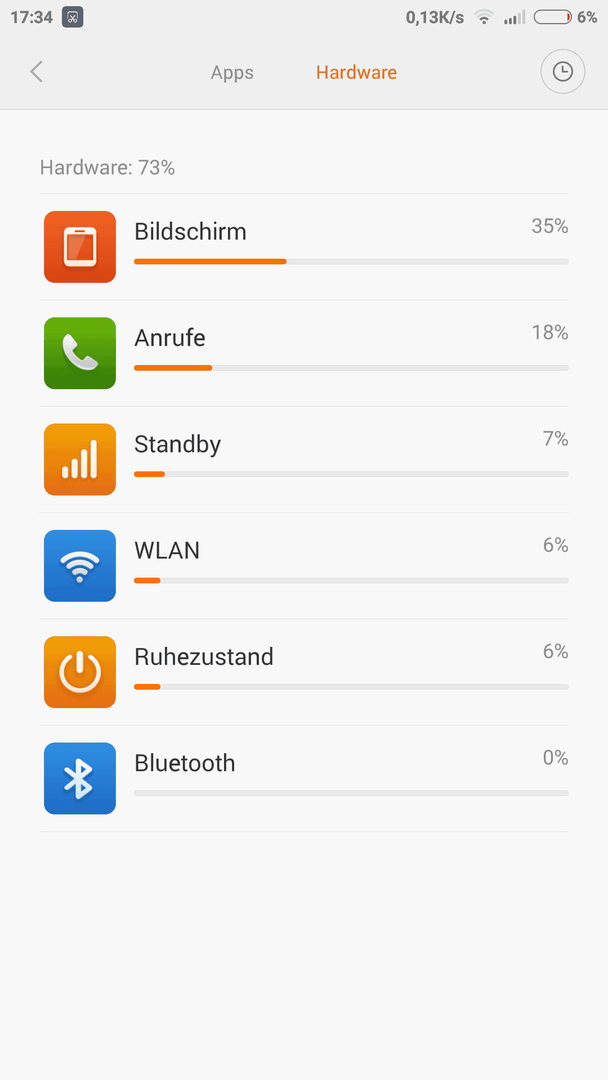
Task: Open WLAN battery usage entry
Action: (x=304, y=565)
